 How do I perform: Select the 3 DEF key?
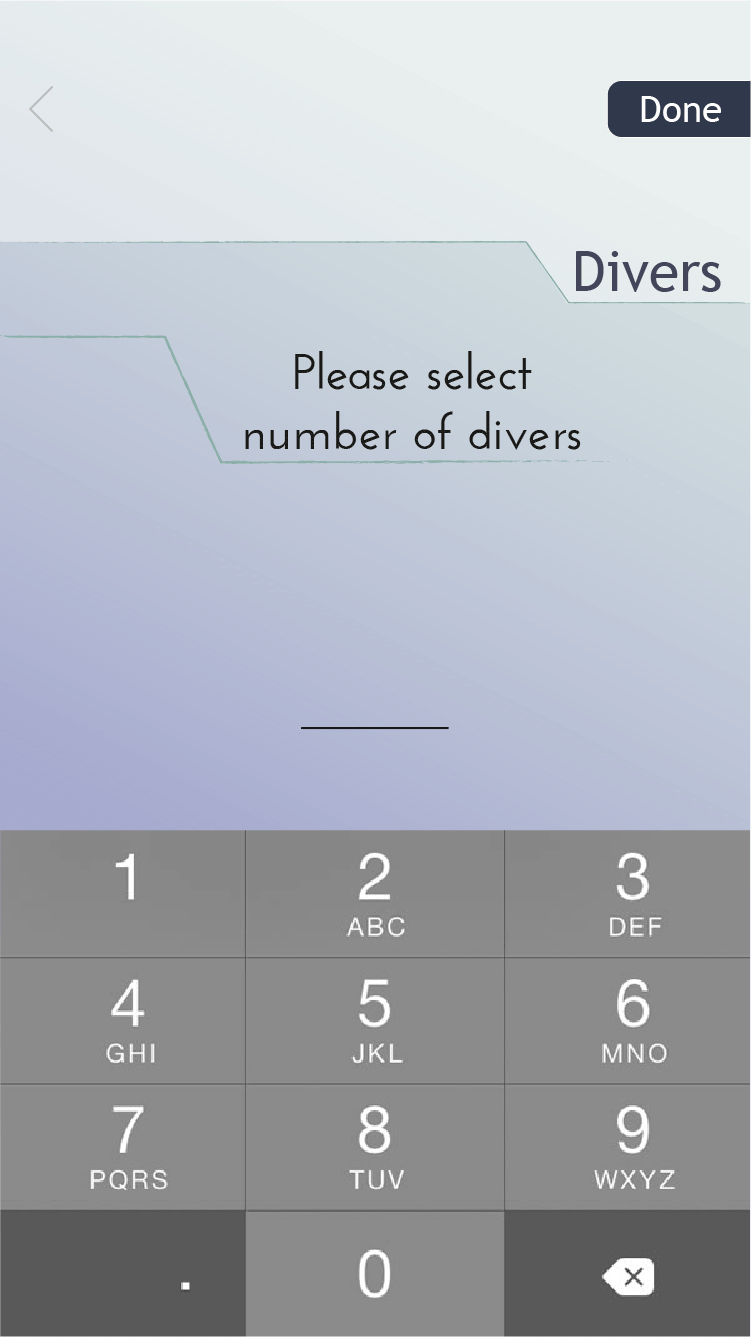[x=628, y=893]
